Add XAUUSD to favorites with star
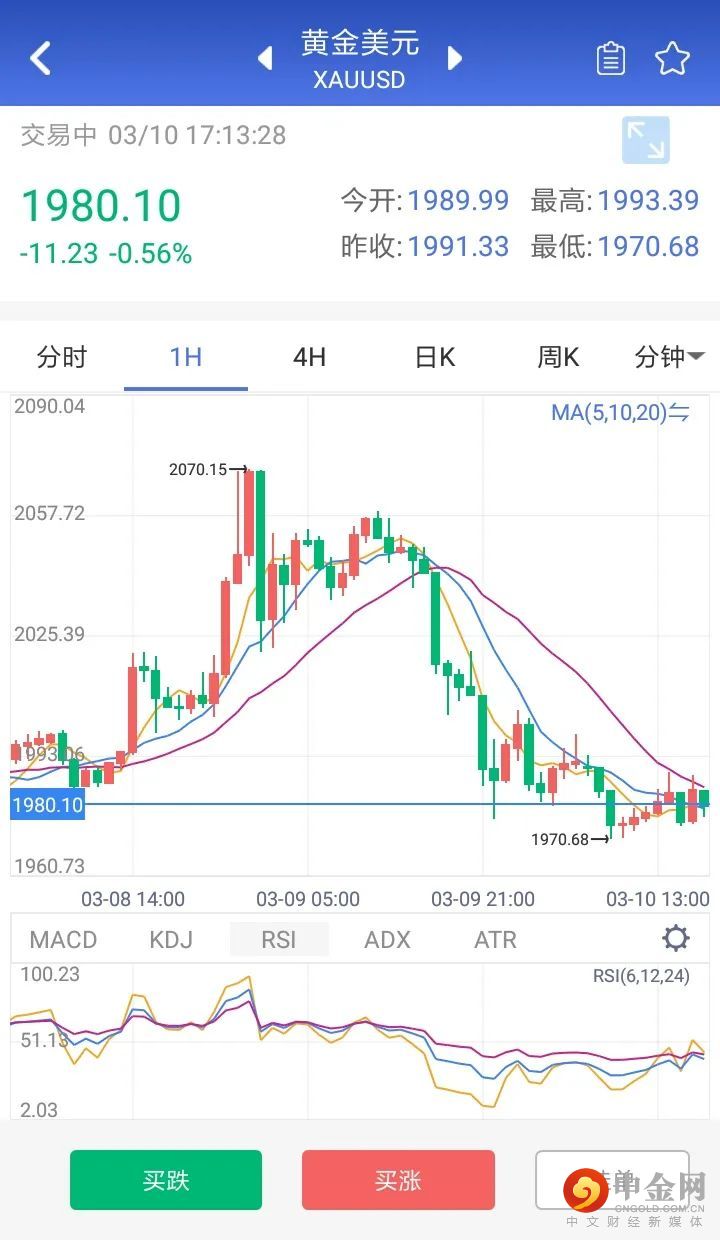This screenshot has height=1240, width=720. (x=672, y=59)
